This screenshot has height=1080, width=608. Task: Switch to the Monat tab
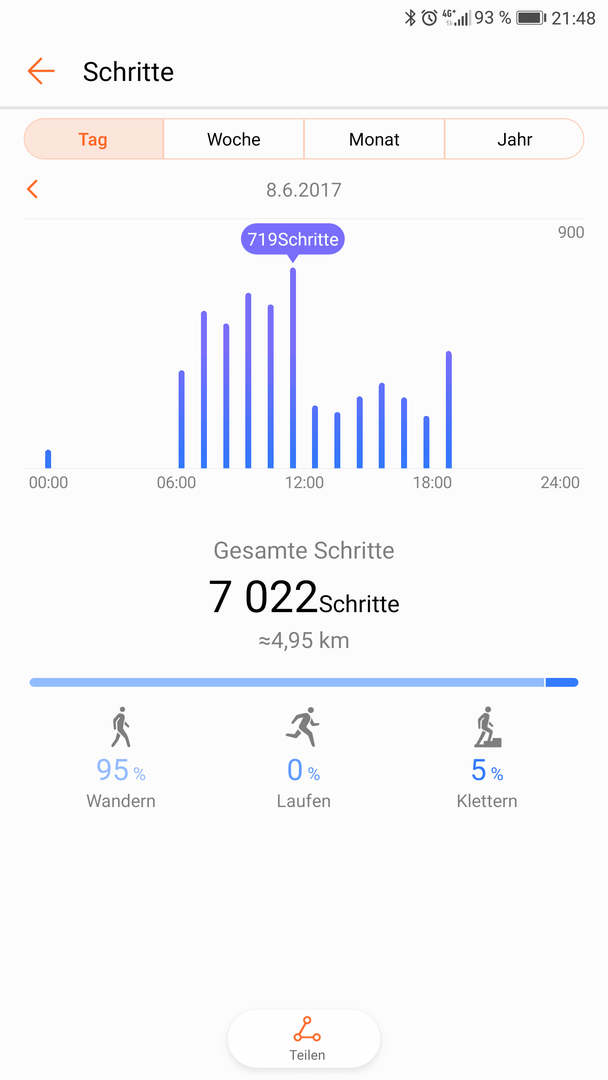374,139
